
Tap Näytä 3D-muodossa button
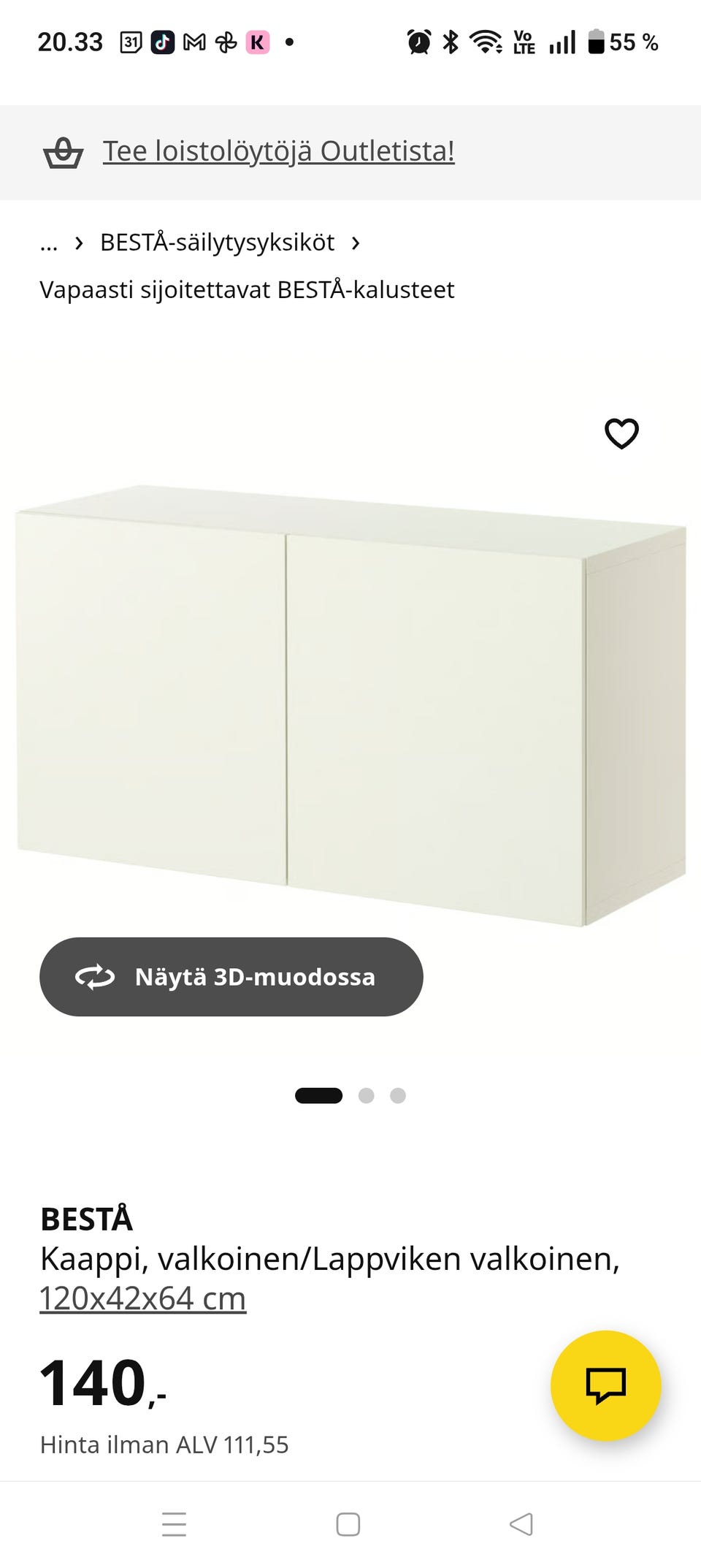tap(231, 977)
